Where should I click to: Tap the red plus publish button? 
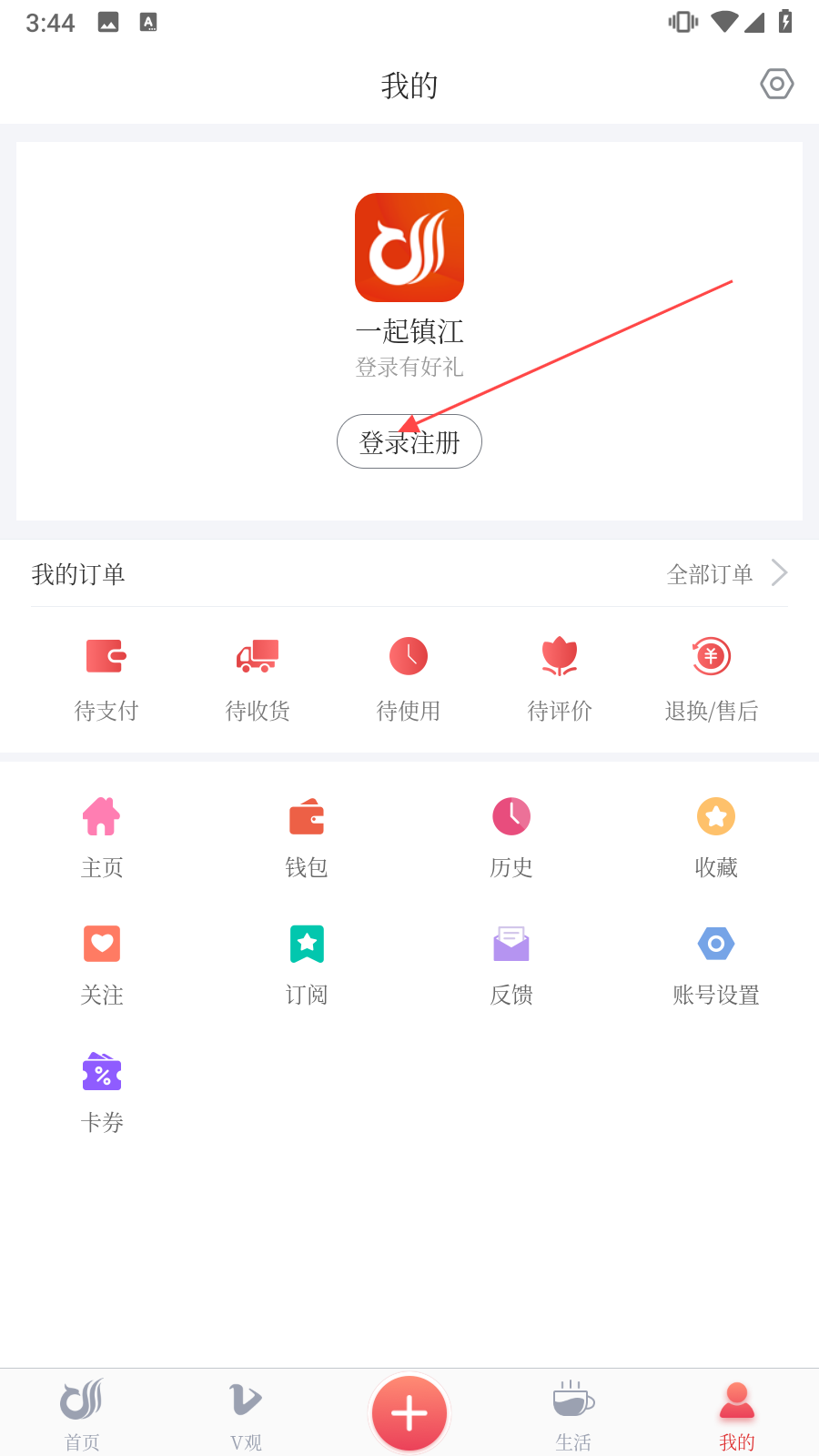(x=409, y=1413)
